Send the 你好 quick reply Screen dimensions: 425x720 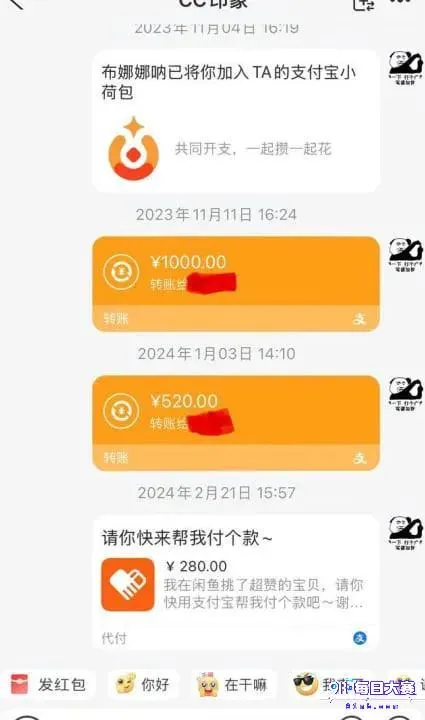pos(144,685)
